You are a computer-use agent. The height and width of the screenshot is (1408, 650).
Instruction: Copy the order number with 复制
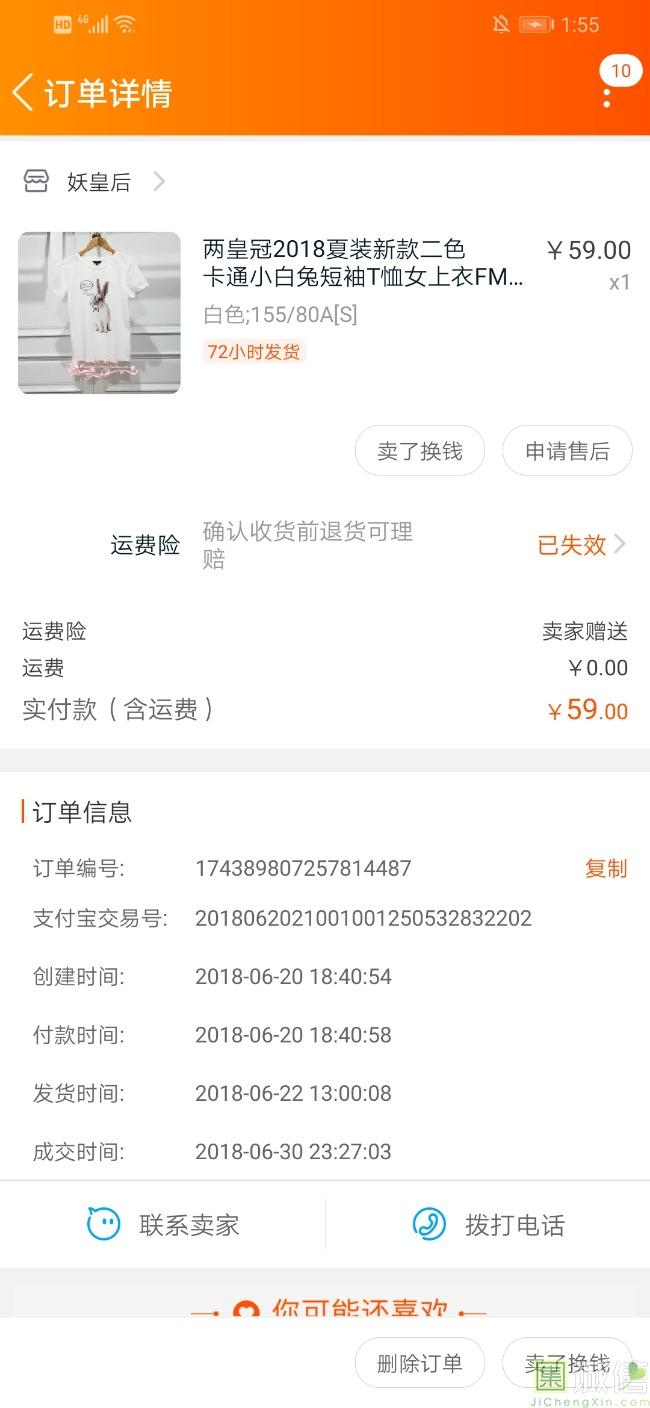[x=605, y=868]
